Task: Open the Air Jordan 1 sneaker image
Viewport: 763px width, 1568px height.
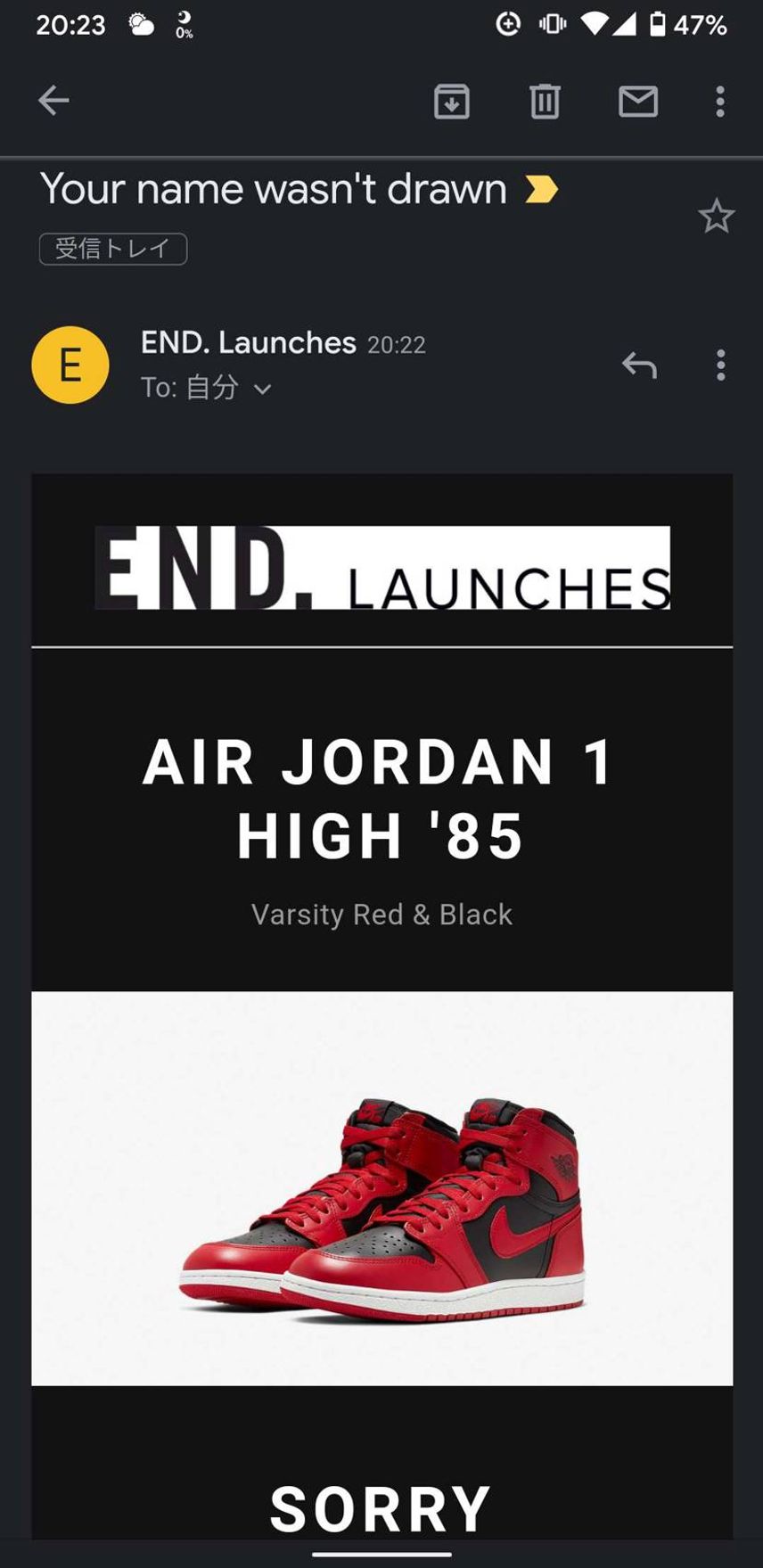Action: [382, 1188]
